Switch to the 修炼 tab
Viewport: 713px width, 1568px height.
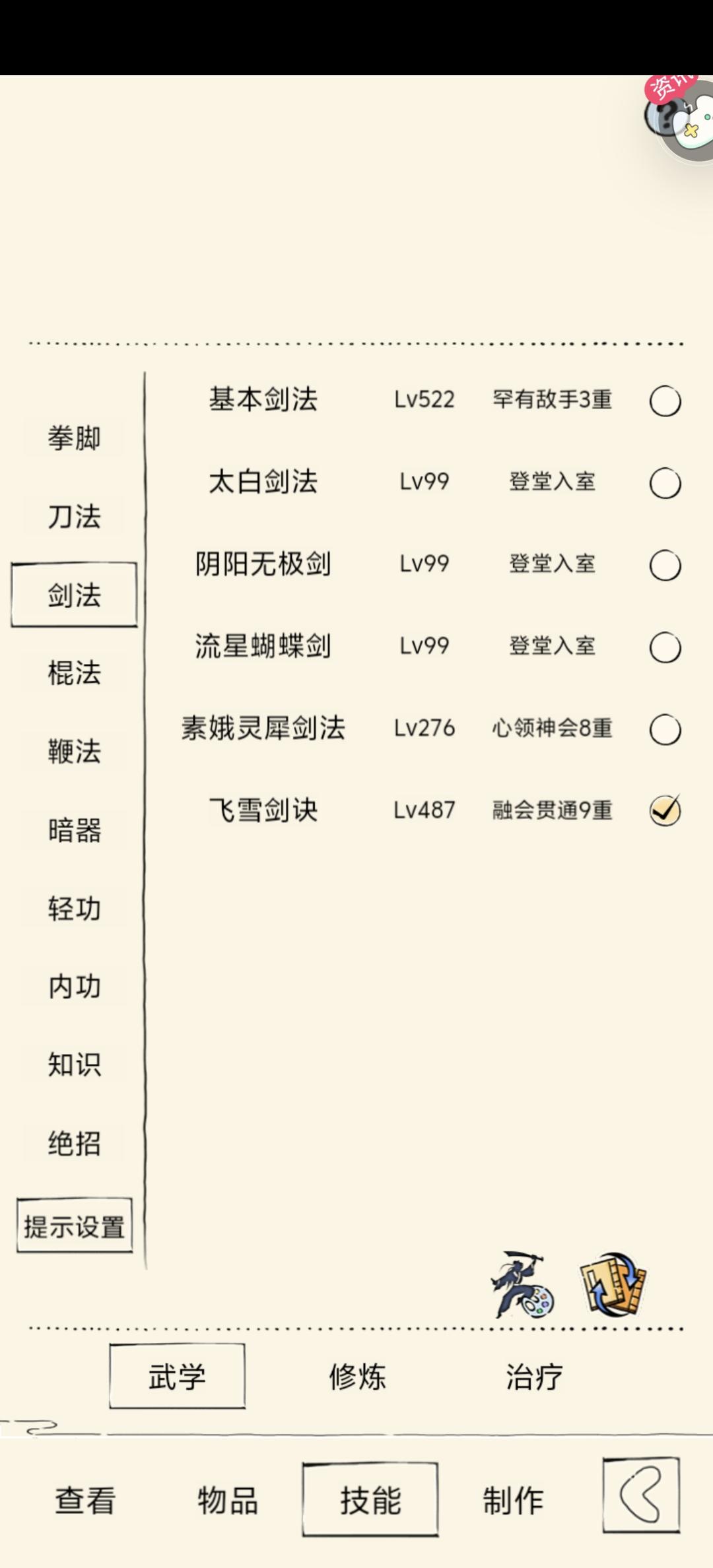tap(358, 1376)
